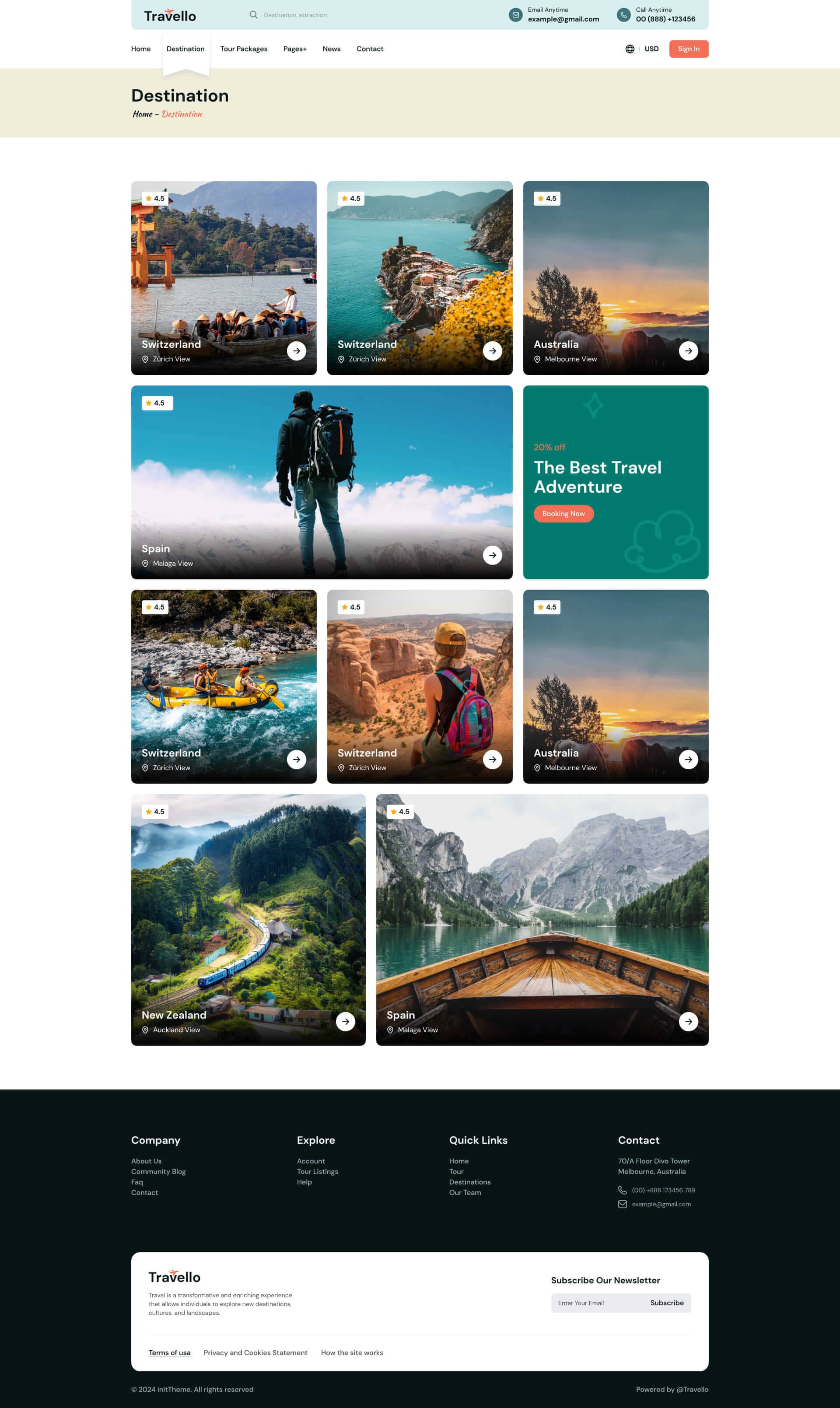Tap the arrow on the Spain backpacker card
Image resolution: width=840 pixels, height=1408 pixels.
tap(492, 555)
